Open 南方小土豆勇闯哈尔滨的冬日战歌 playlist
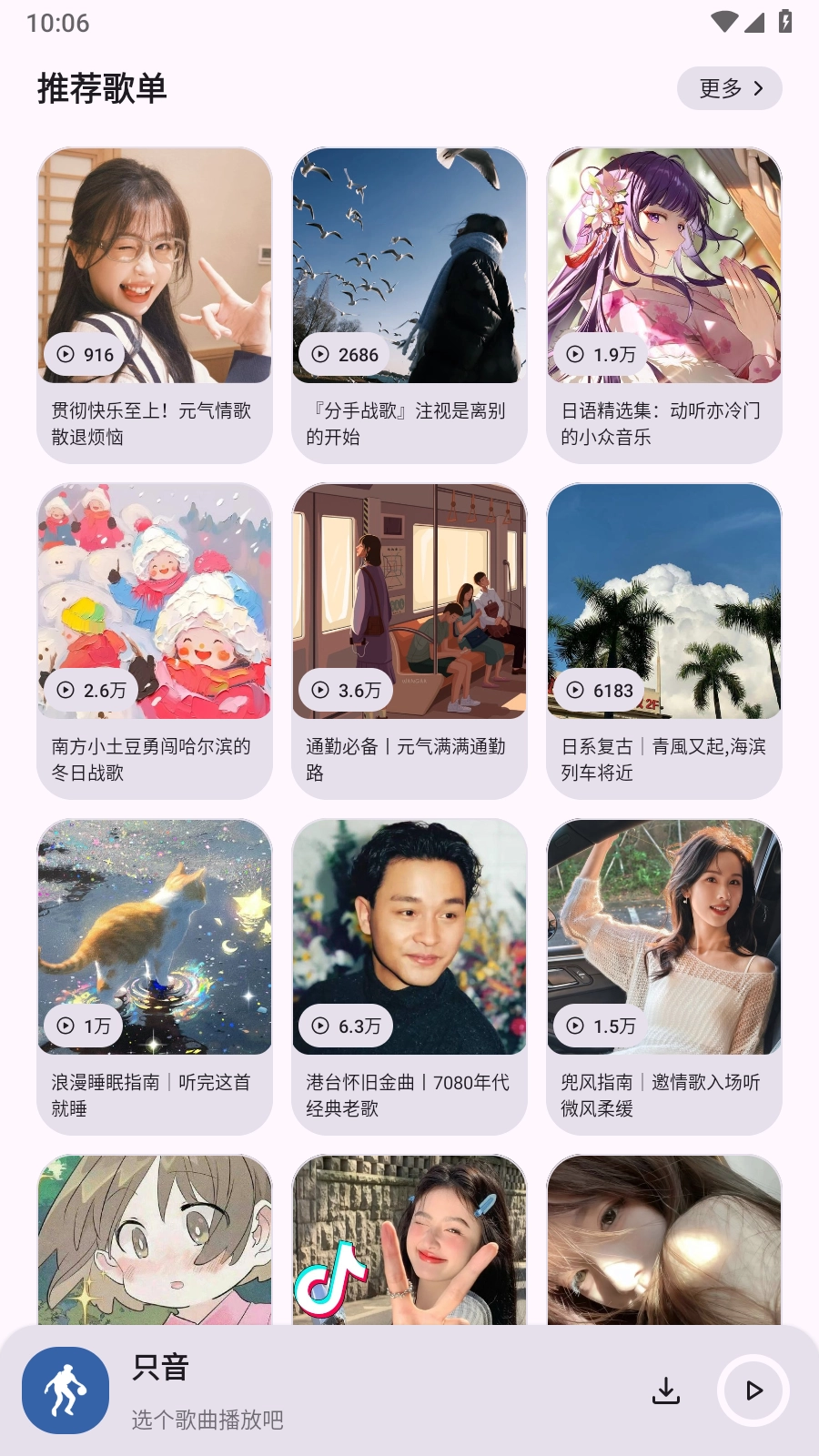 tap(155, 640)
